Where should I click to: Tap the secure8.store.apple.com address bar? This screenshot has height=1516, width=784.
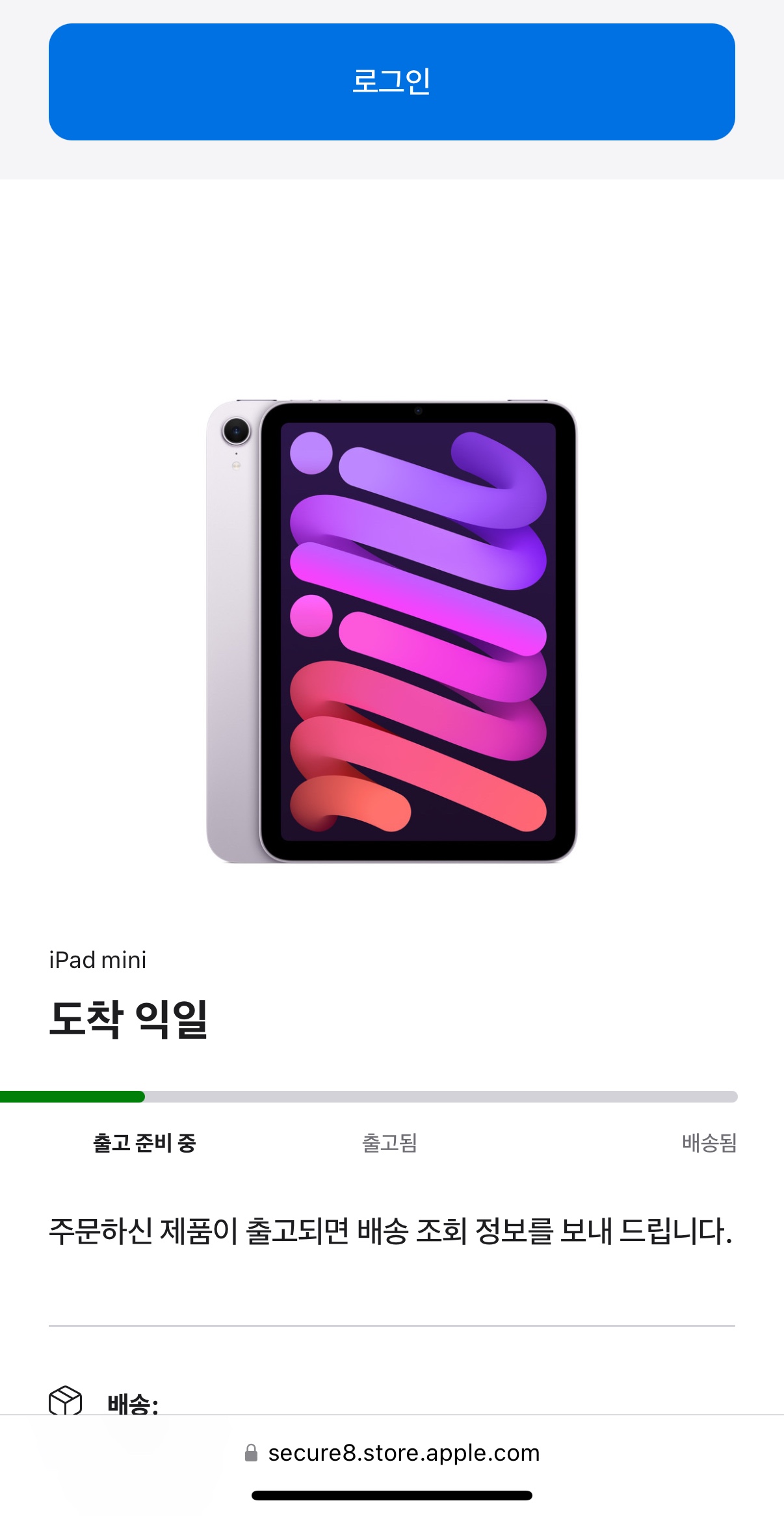(x=392, y=1453)
